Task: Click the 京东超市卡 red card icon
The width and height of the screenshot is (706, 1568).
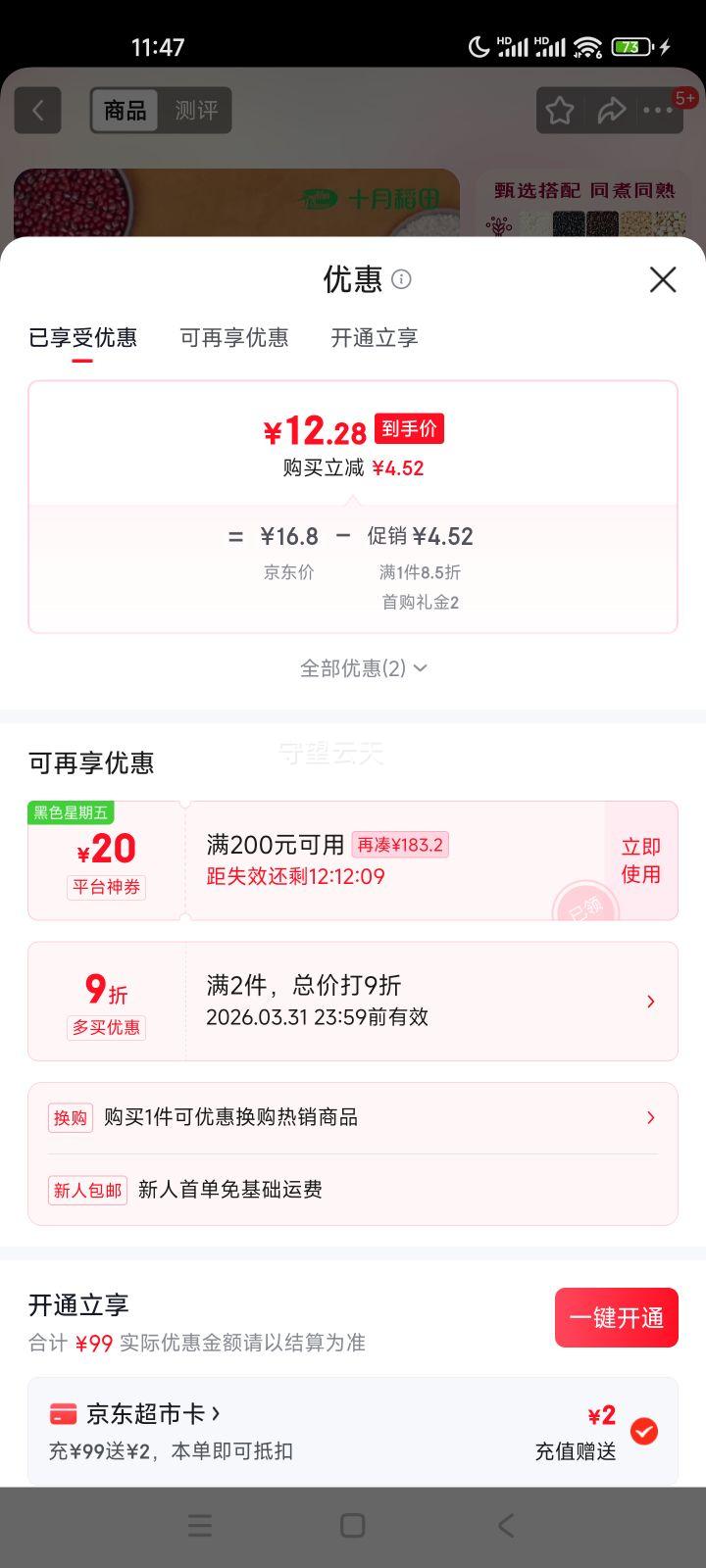Action: (x=64, y=1413)
